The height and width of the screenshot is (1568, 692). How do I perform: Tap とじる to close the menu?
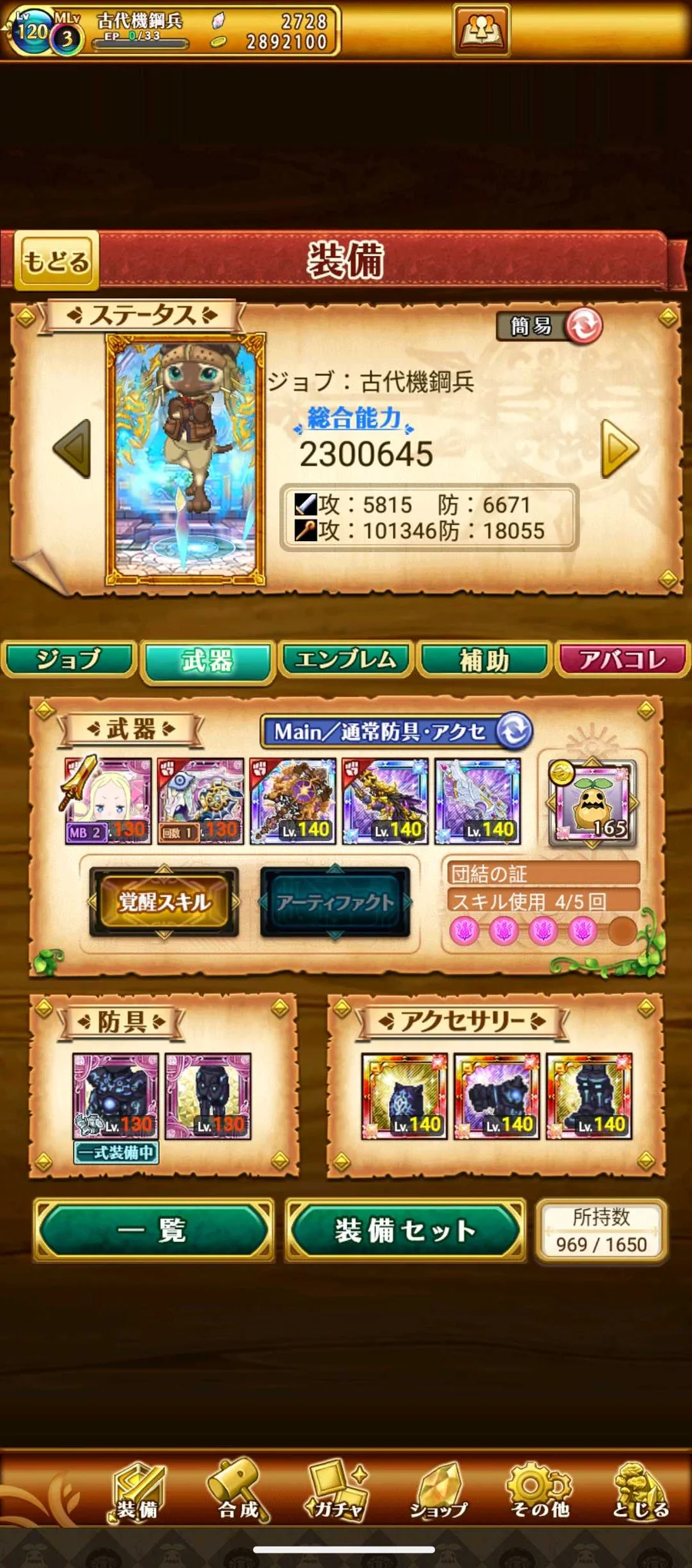point(640,1491)
